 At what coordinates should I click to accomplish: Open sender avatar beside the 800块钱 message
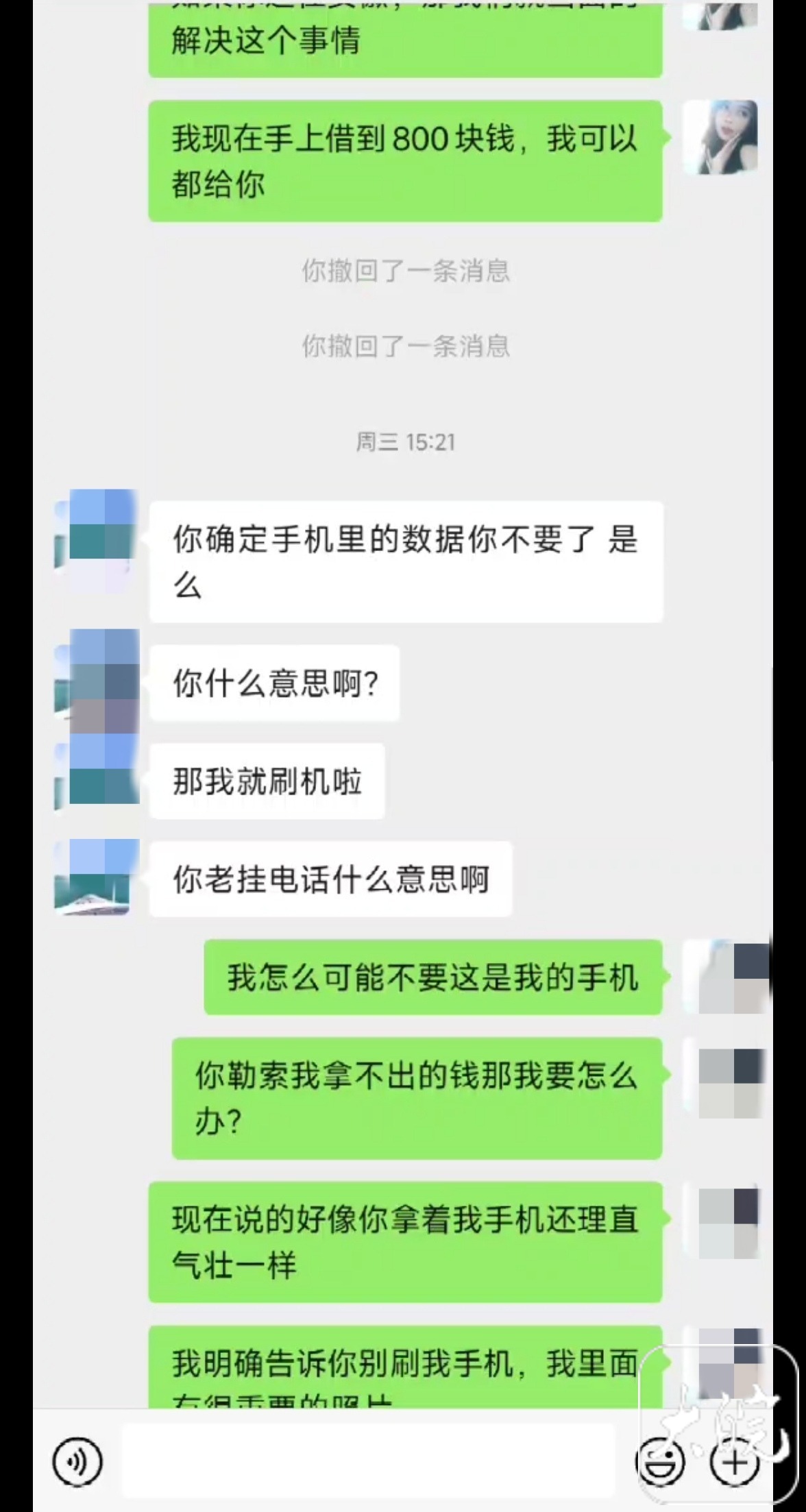point(721,137)
